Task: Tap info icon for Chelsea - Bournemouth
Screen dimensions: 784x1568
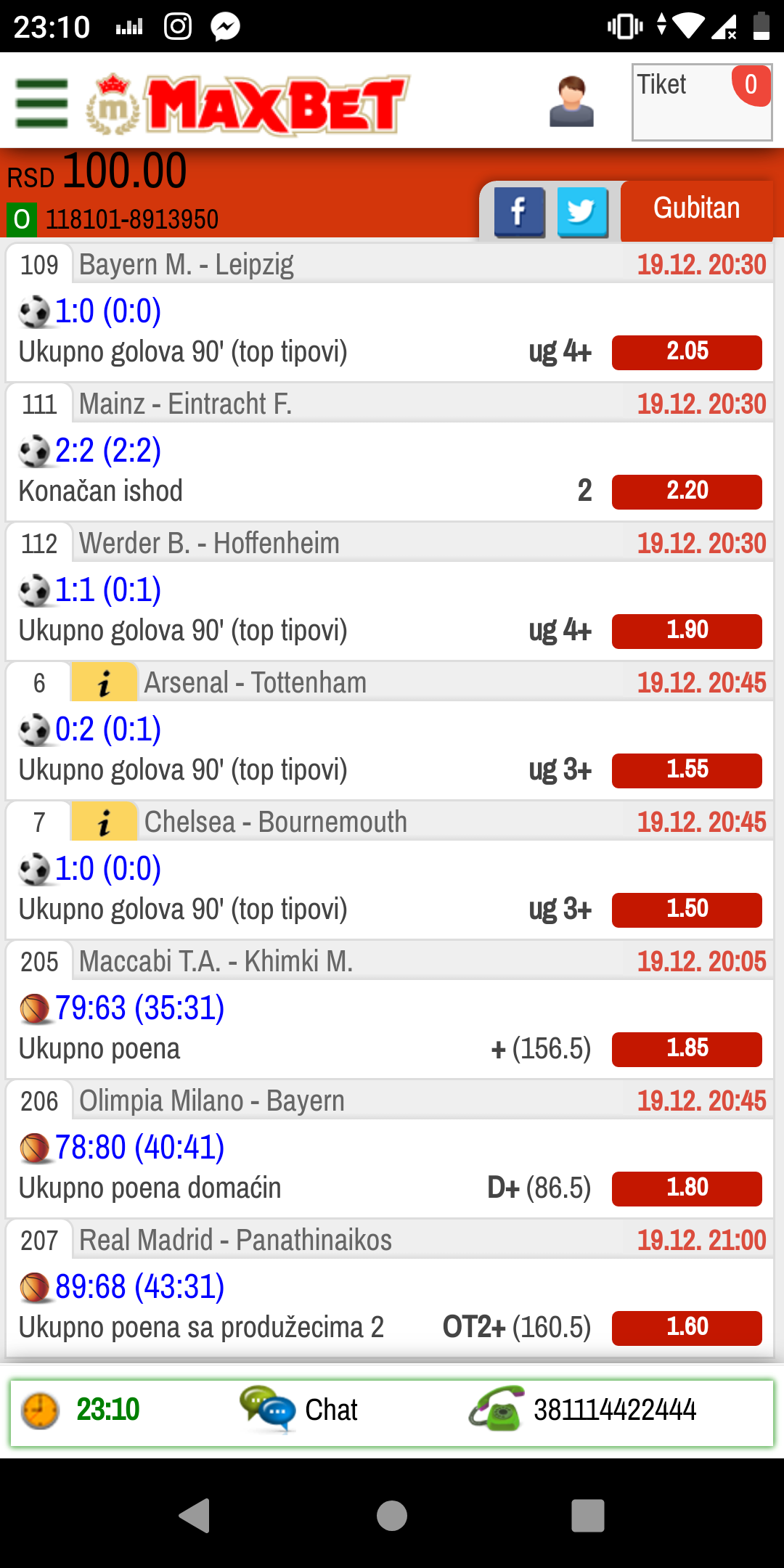Action: pos(105,822)
